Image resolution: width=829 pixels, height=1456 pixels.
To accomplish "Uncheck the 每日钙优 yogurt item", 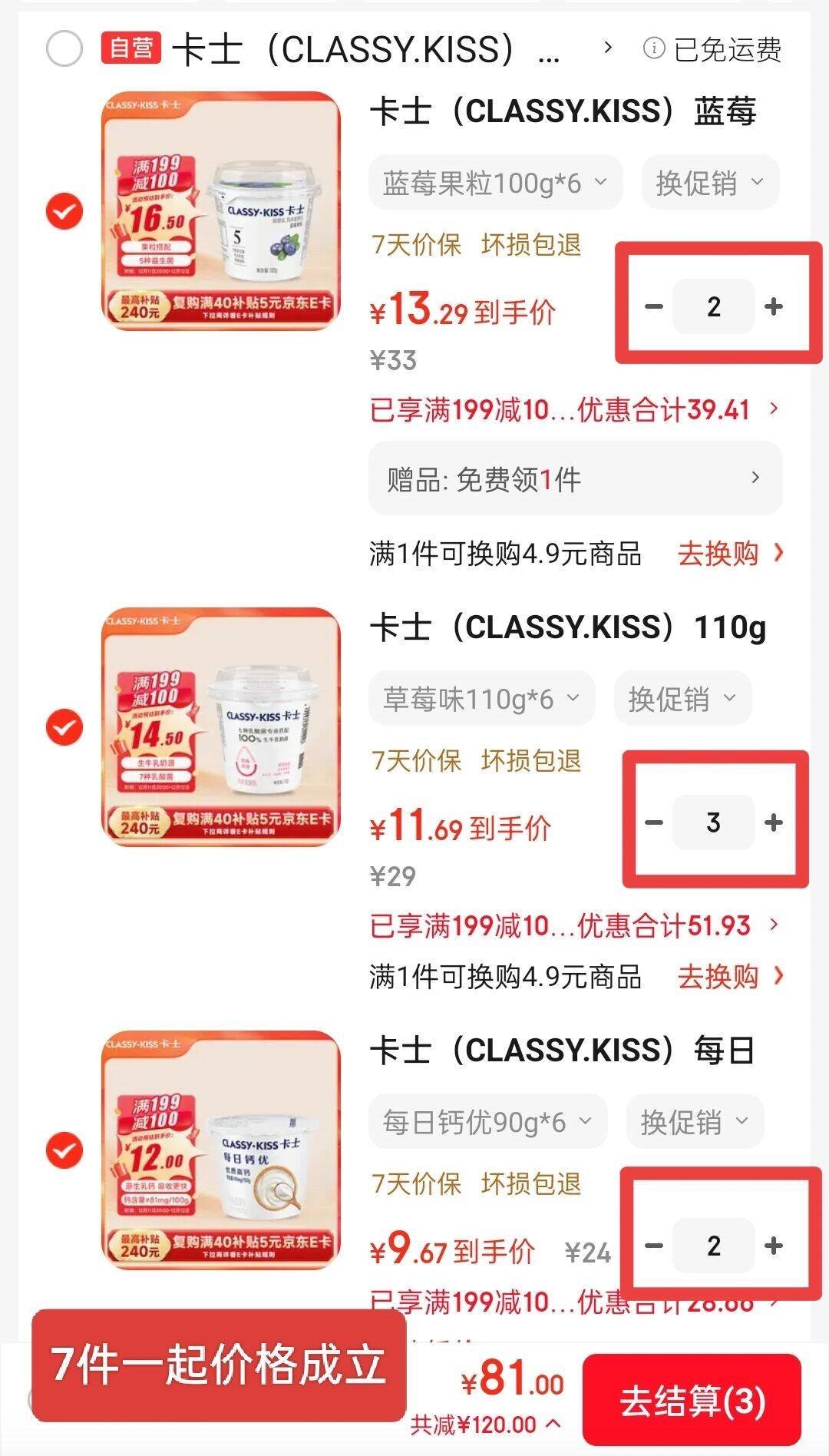I will [64, 1150].
